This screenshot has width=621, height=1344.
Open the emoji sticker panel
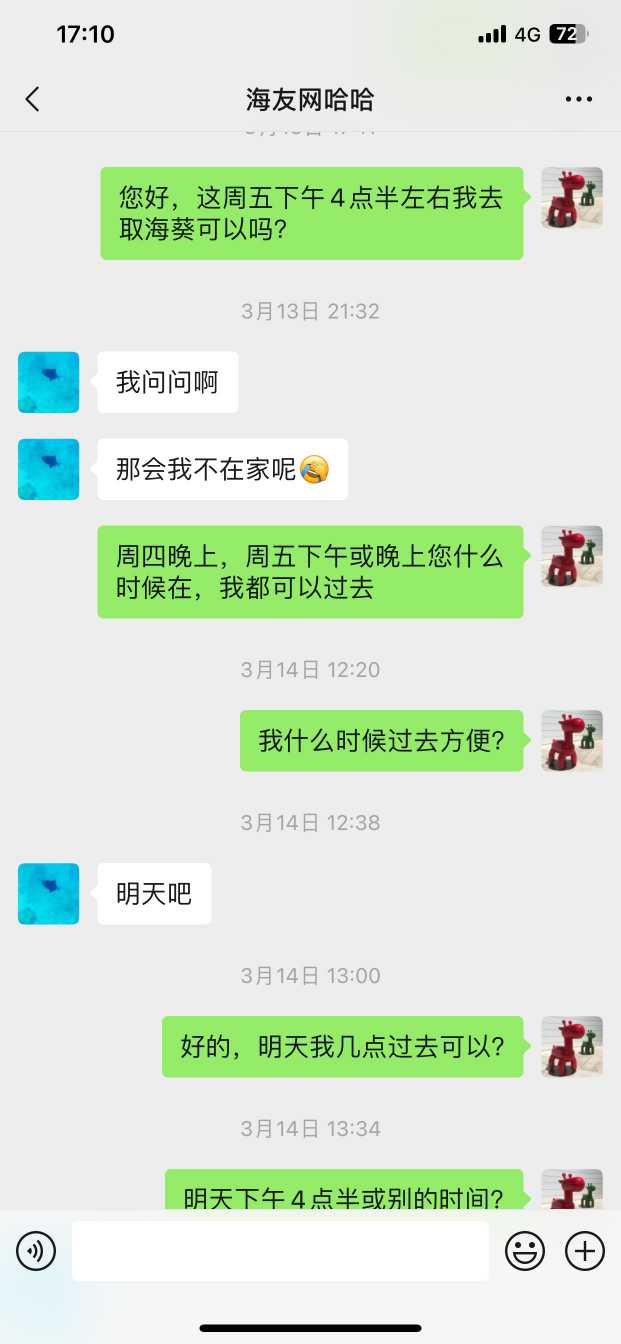[x=524, y=1250]
